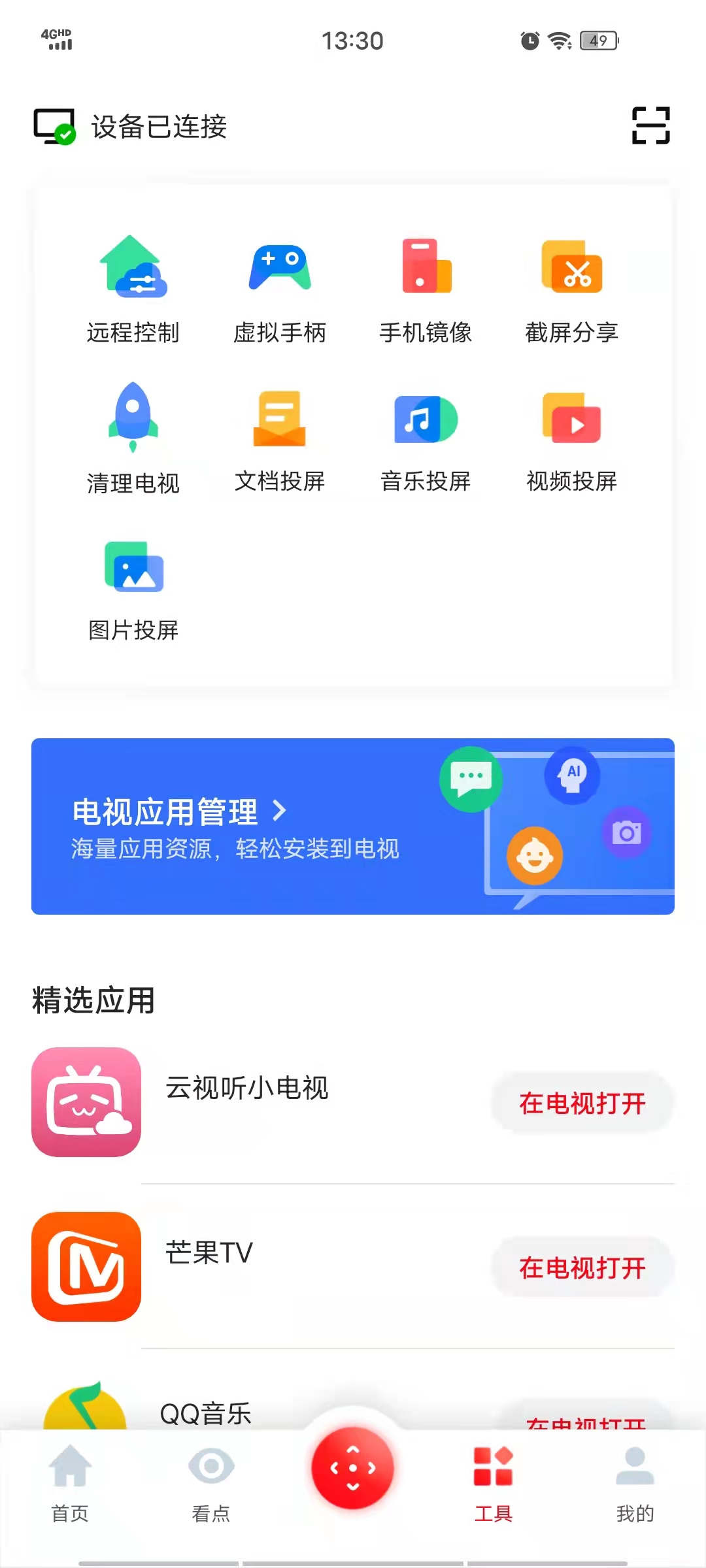The height and width of the screenshot is (1568, 706).
Task: Switch to the 首页 home tab
Action: pyautogui.click(x=69, y=1490)
